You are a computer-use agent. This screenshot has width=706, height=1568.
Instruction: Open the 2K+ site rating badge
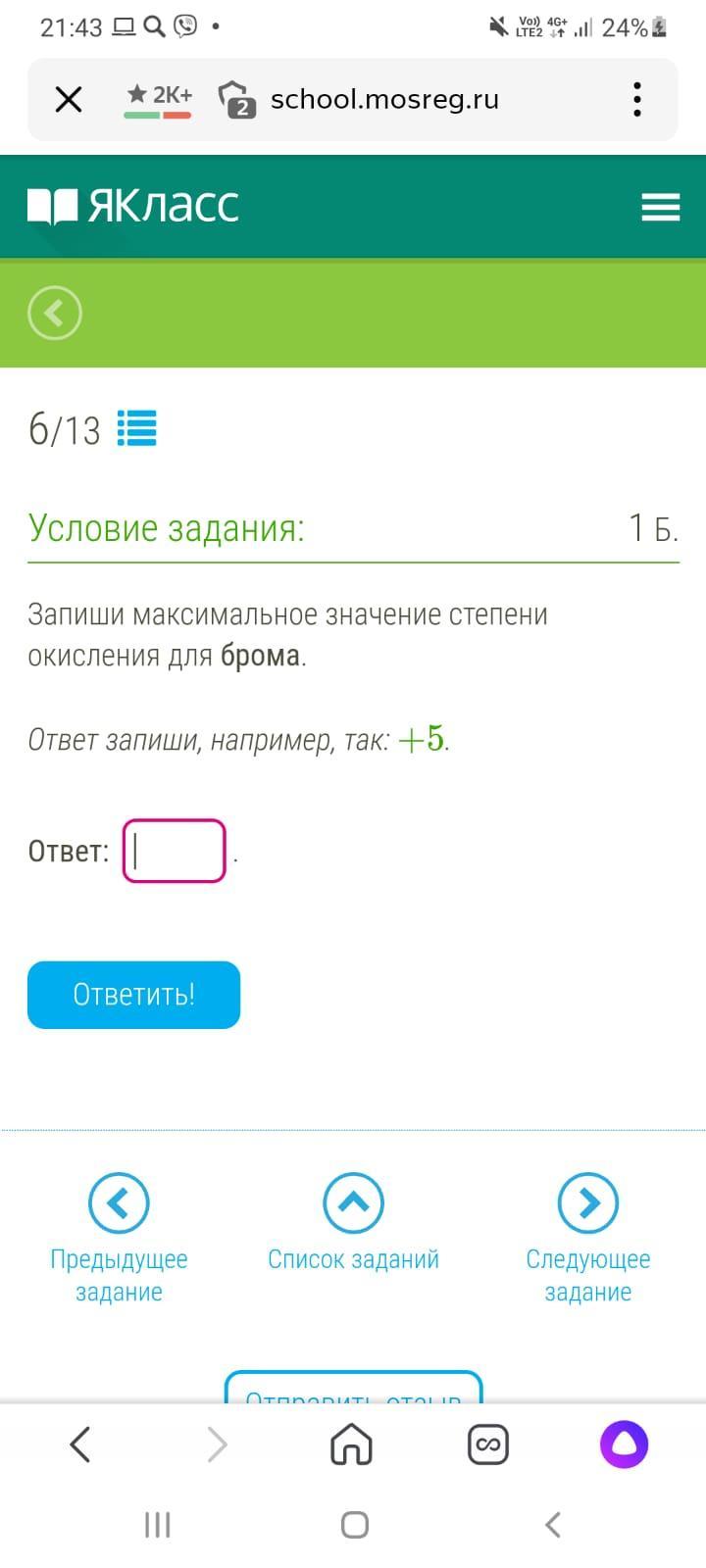click(158, 99)
